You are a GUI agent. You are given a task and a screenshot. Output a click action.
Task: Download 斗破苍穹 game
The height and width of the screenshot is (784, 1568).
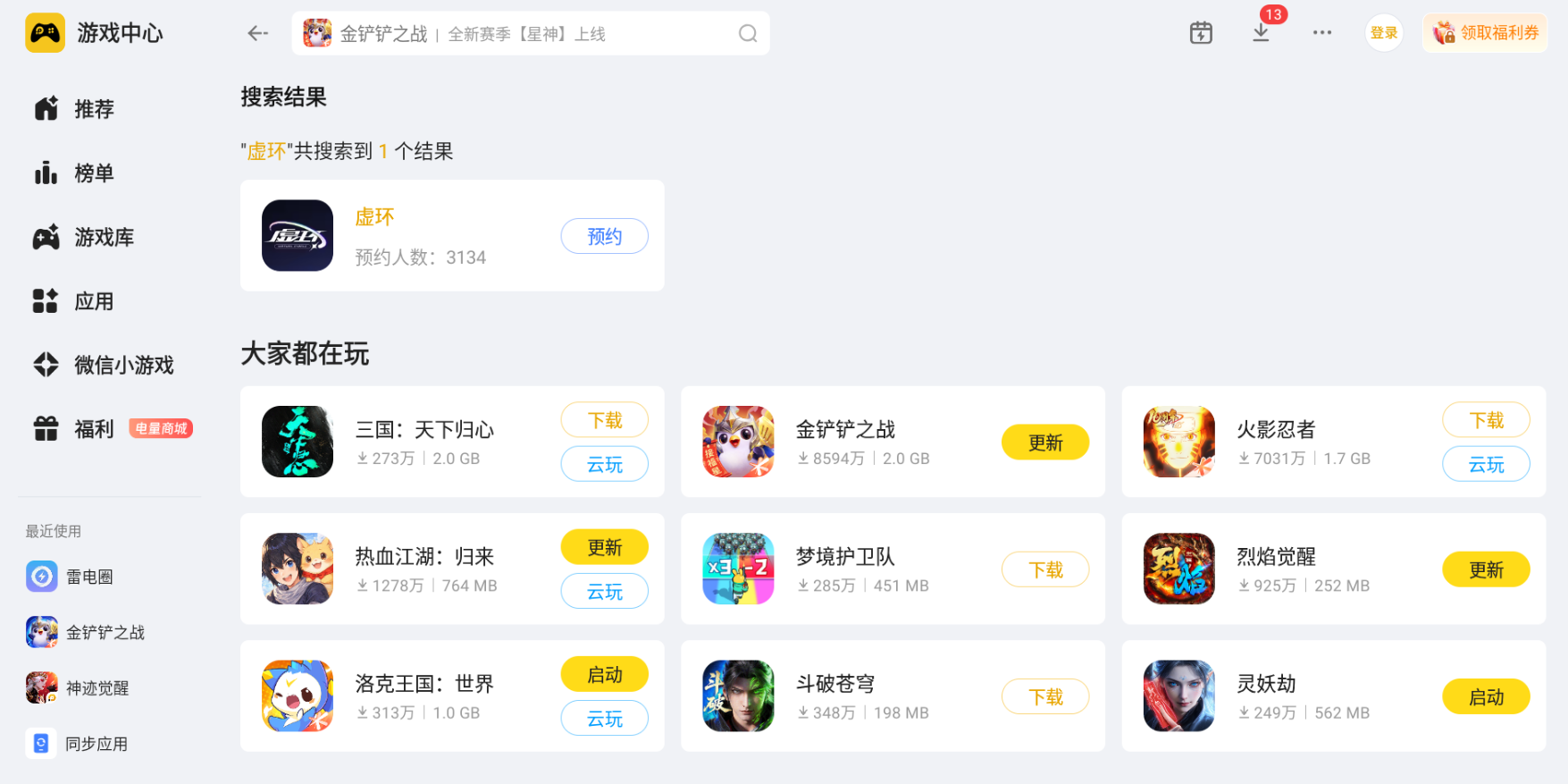(x=1044, y=697)
